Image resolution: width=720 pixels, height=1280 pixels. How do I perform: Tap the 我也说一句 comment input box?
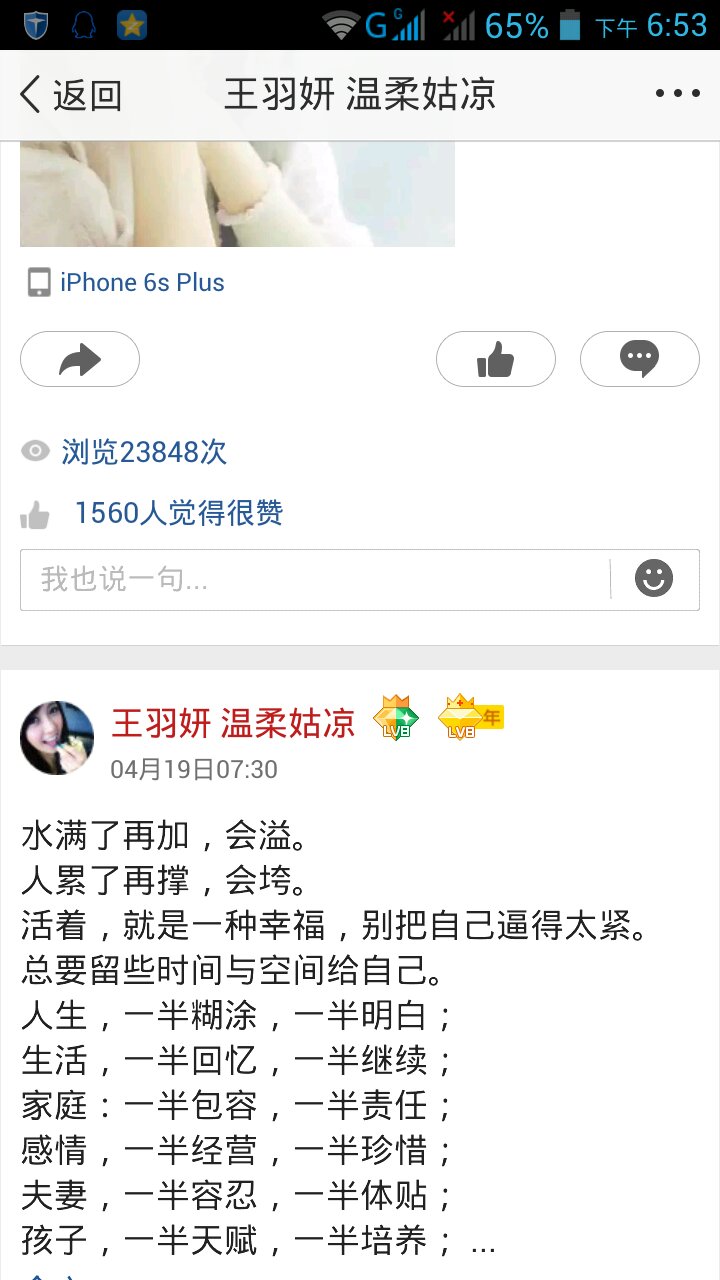click(300, 578)
